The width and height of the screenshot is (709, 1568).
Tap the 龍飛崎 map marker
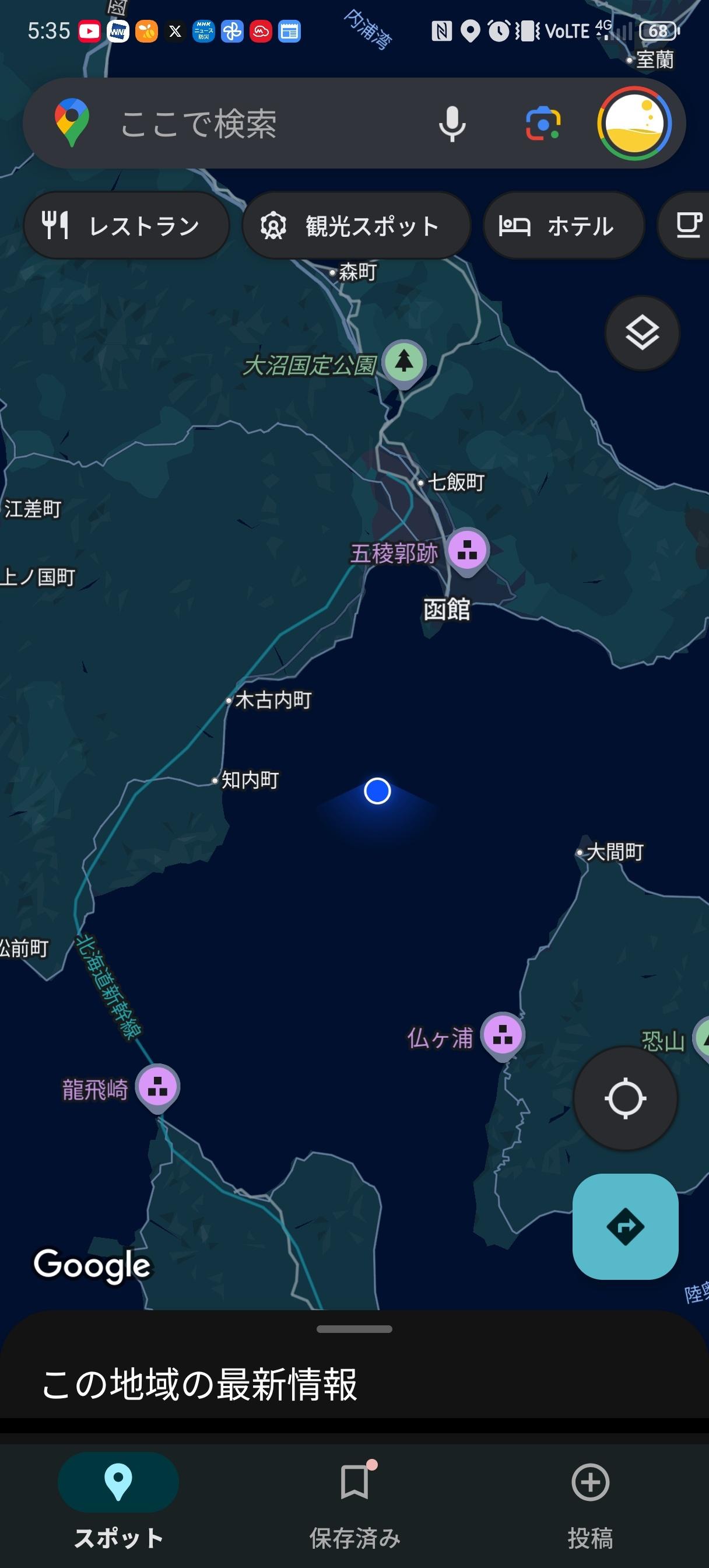tap(157, 1087)
